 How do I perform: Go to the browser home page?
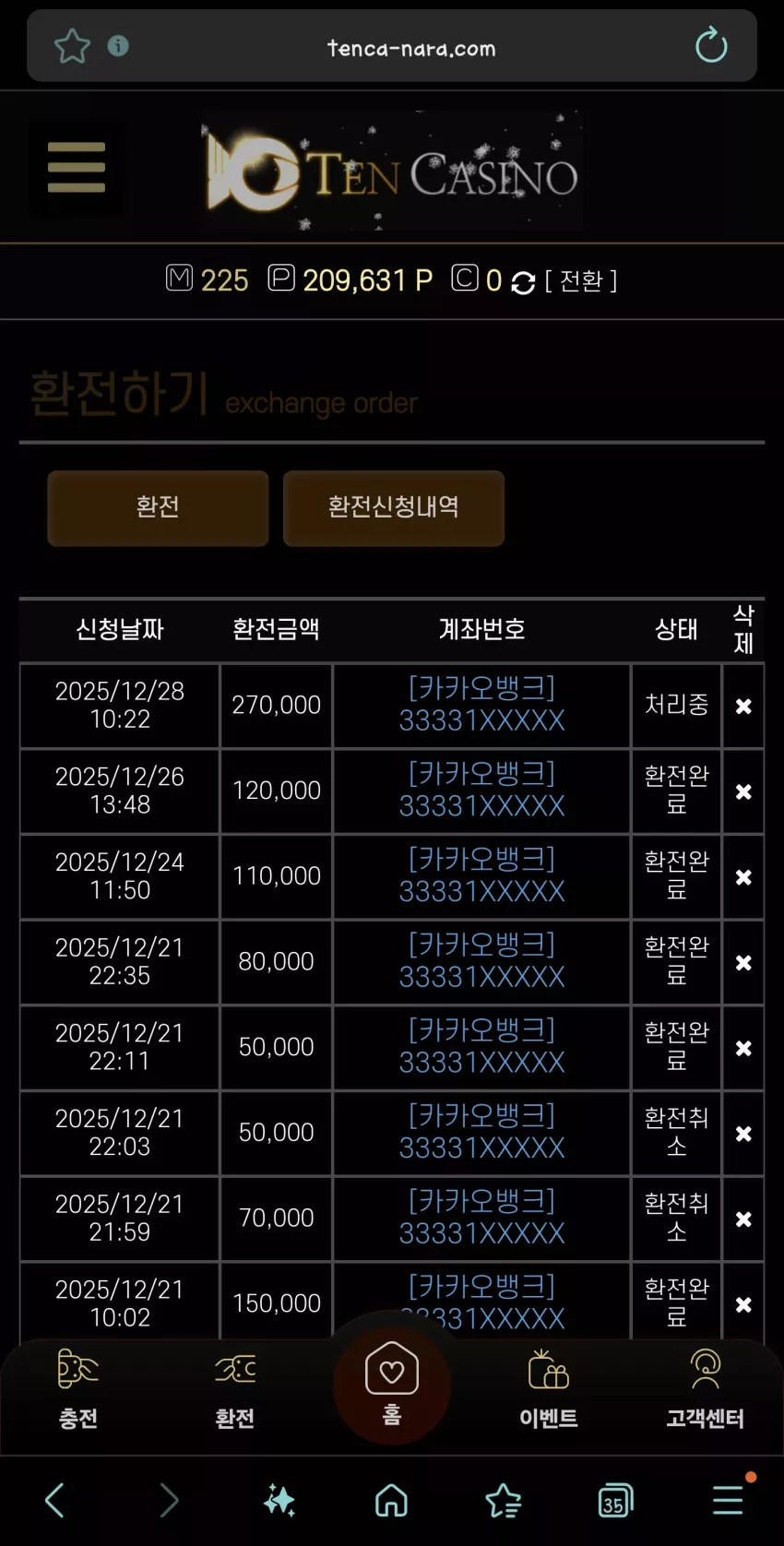(391, 1500)
